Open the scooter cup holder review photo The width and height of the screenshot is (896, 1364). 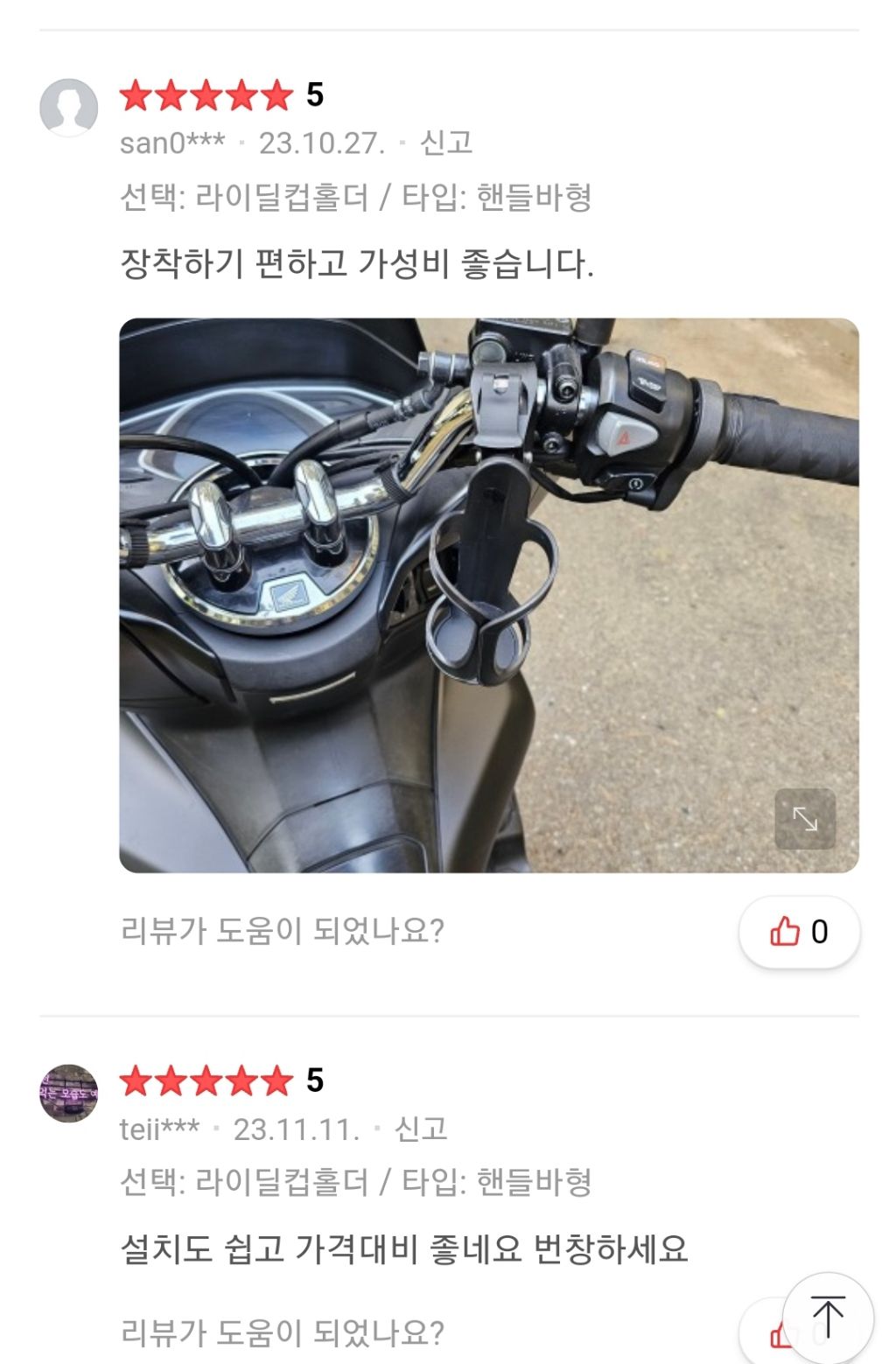pos(488,595)
